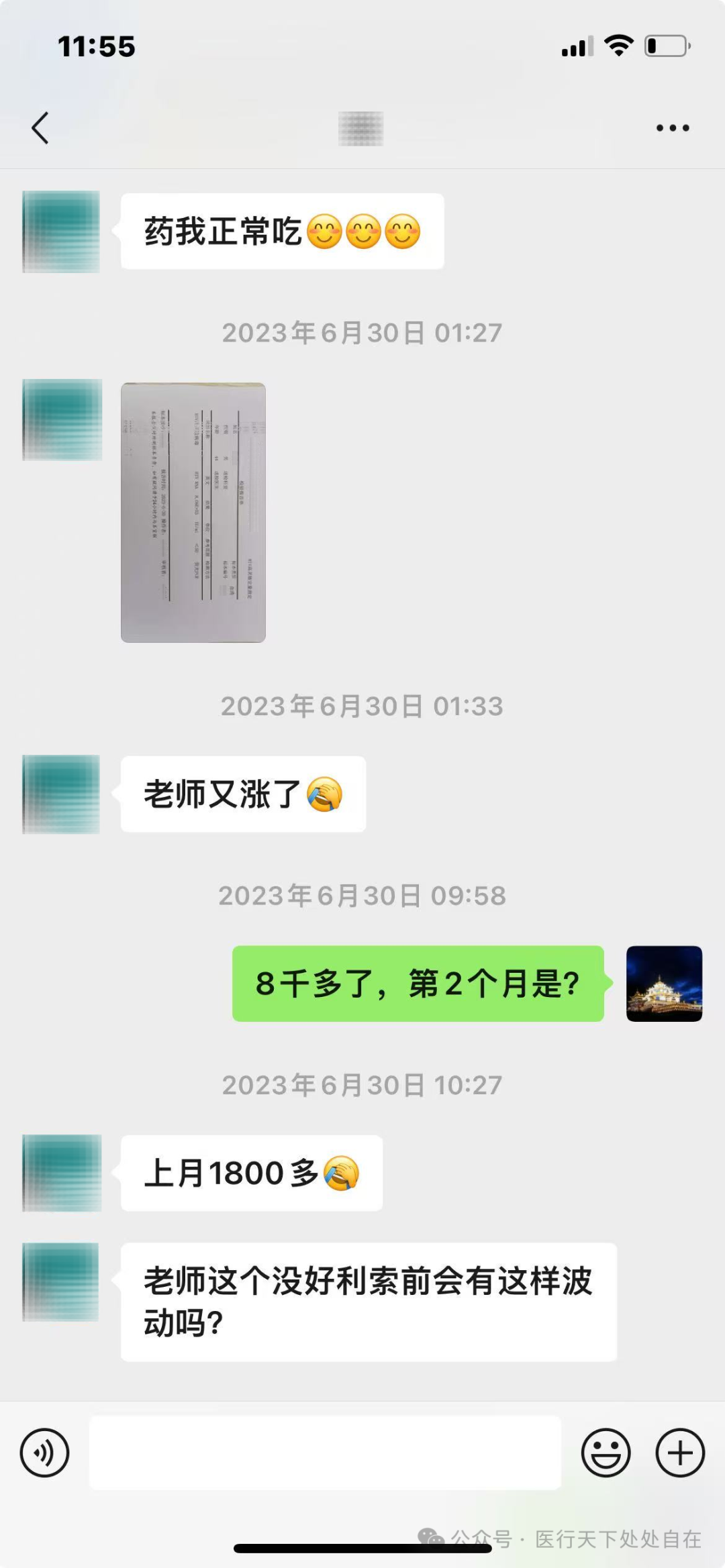
Task: Switch to voice message input
Action: pyautogui.click(x=44, y=1453)
